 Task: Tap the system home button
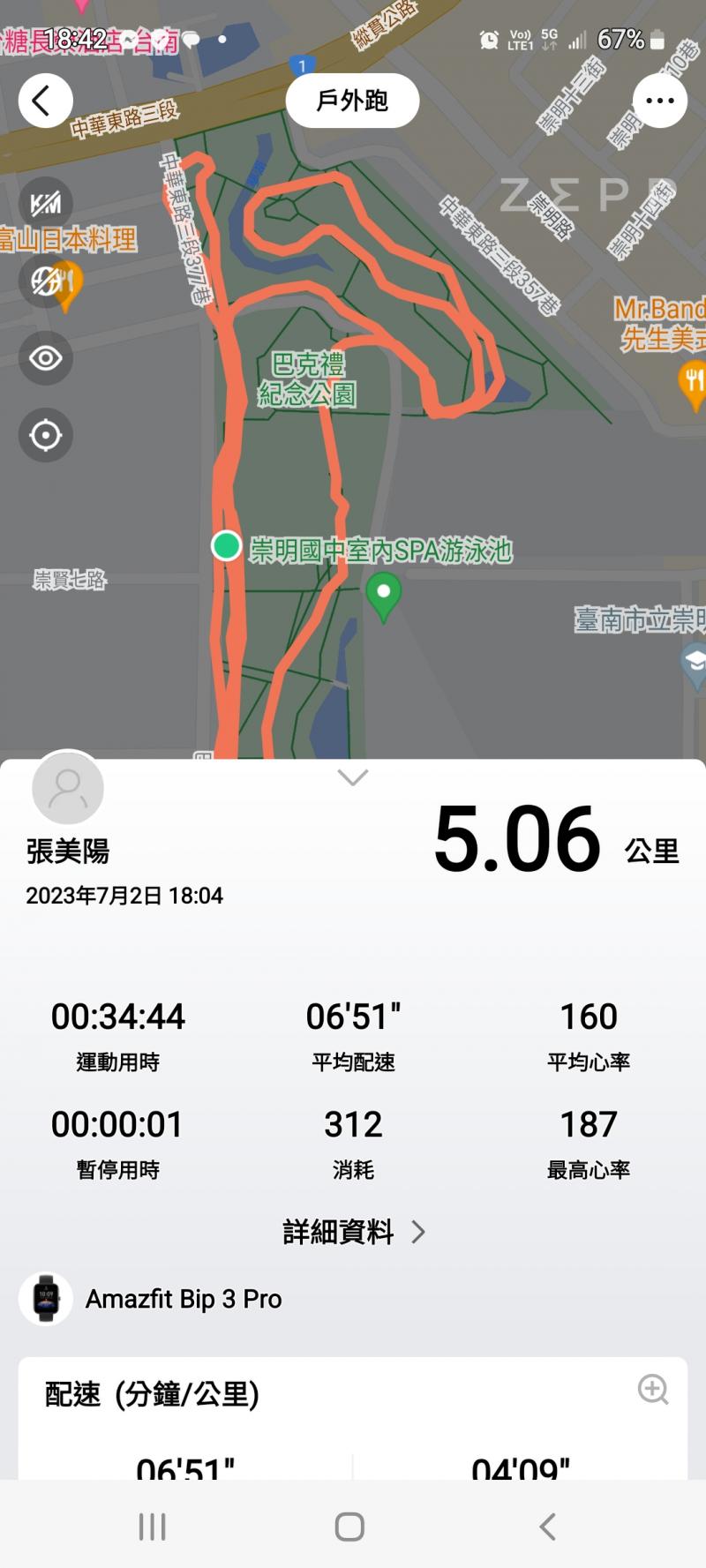(349, 1527)
